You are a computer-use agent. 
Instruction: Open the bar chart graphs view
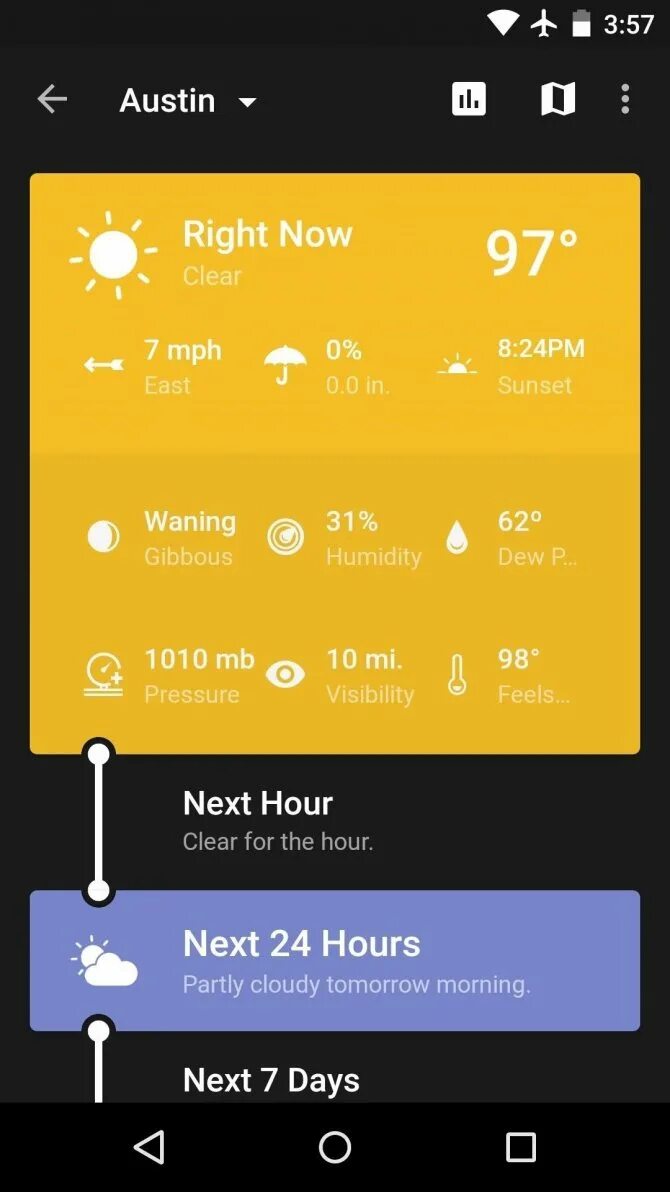tap(468, 99)
